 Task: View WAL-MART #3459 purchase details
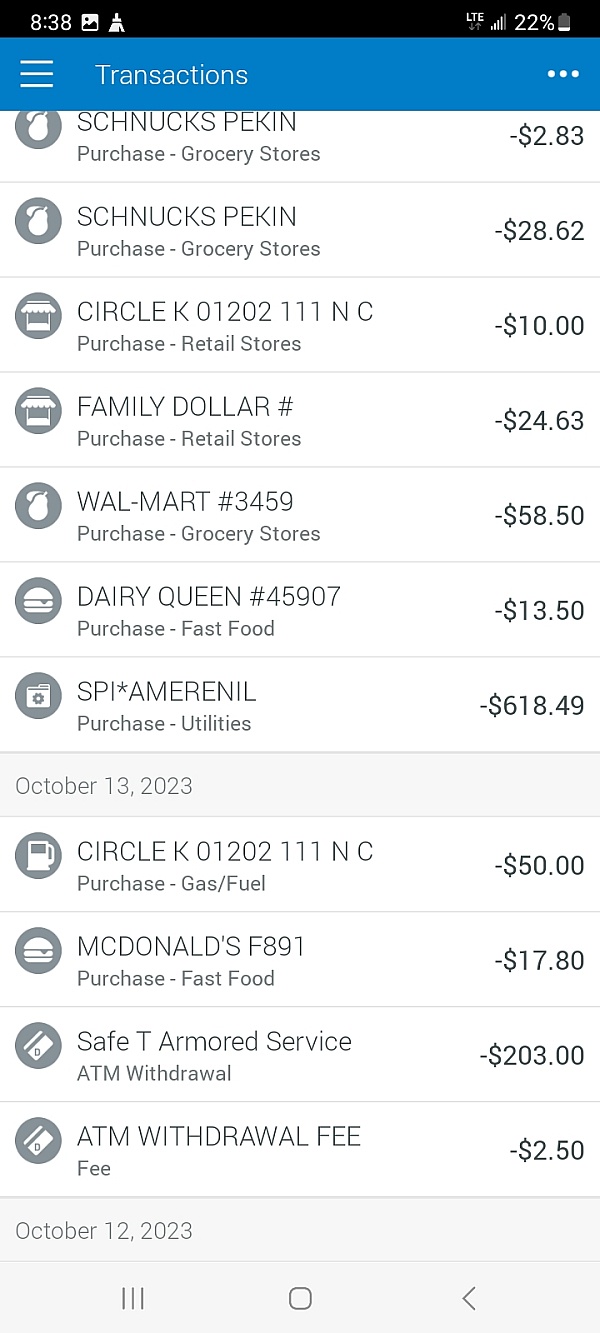300,515
